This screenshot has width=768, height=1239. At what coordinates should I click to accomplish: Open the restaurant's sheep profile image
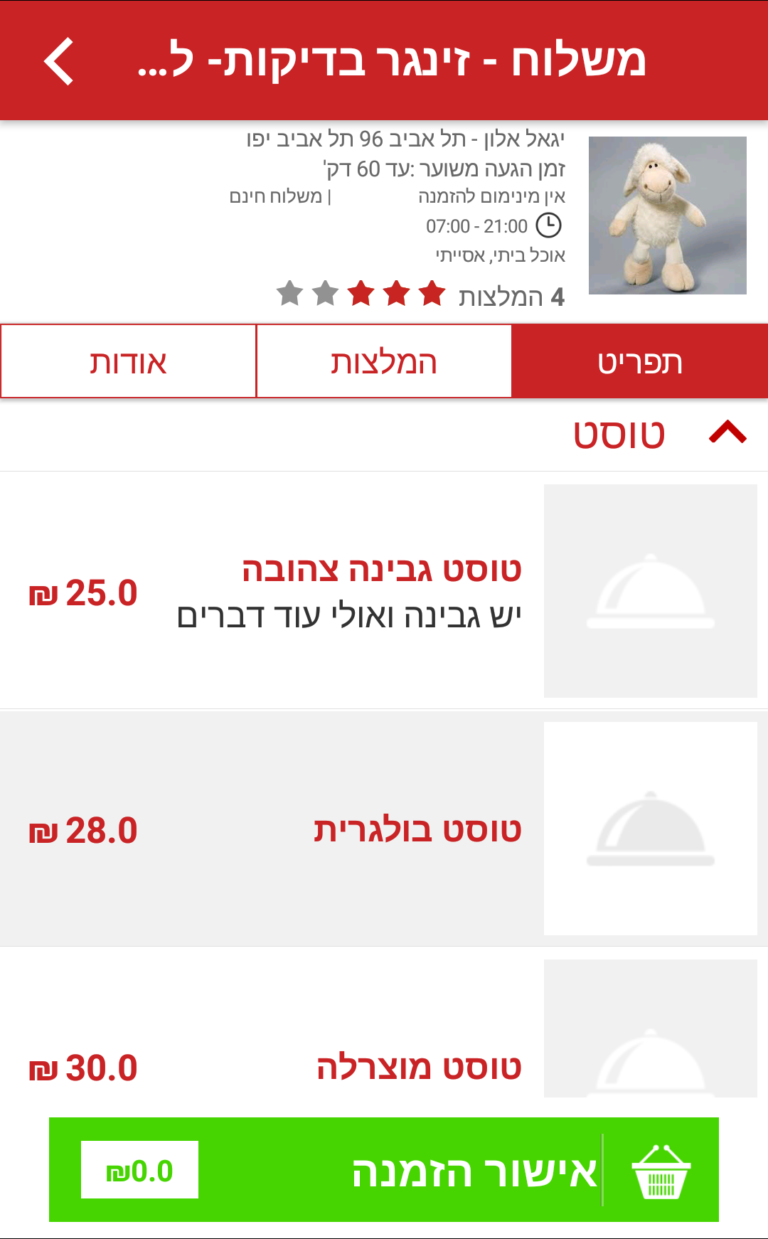pyautogui.click(x=668, y=215)
